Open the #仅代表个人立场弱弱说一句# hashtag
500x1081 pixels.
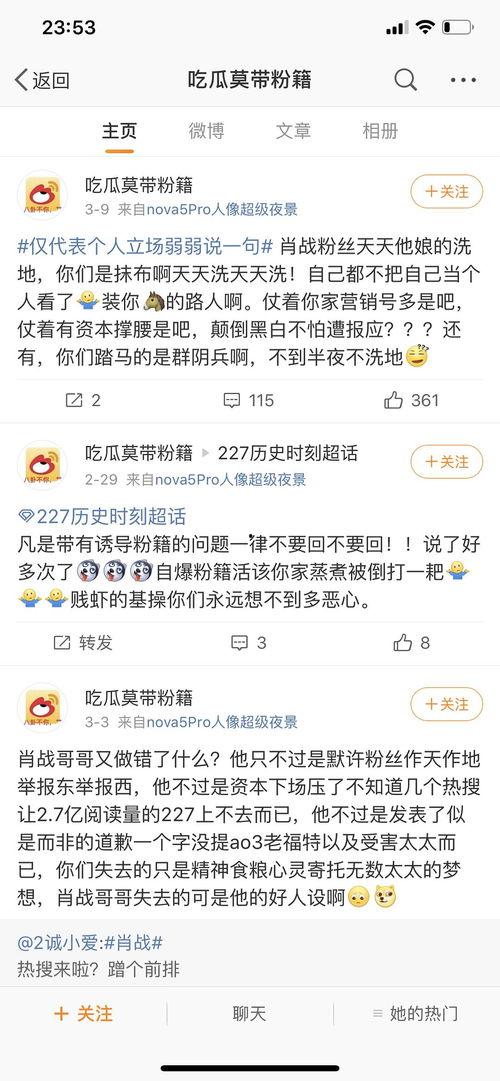pos(146,246)
